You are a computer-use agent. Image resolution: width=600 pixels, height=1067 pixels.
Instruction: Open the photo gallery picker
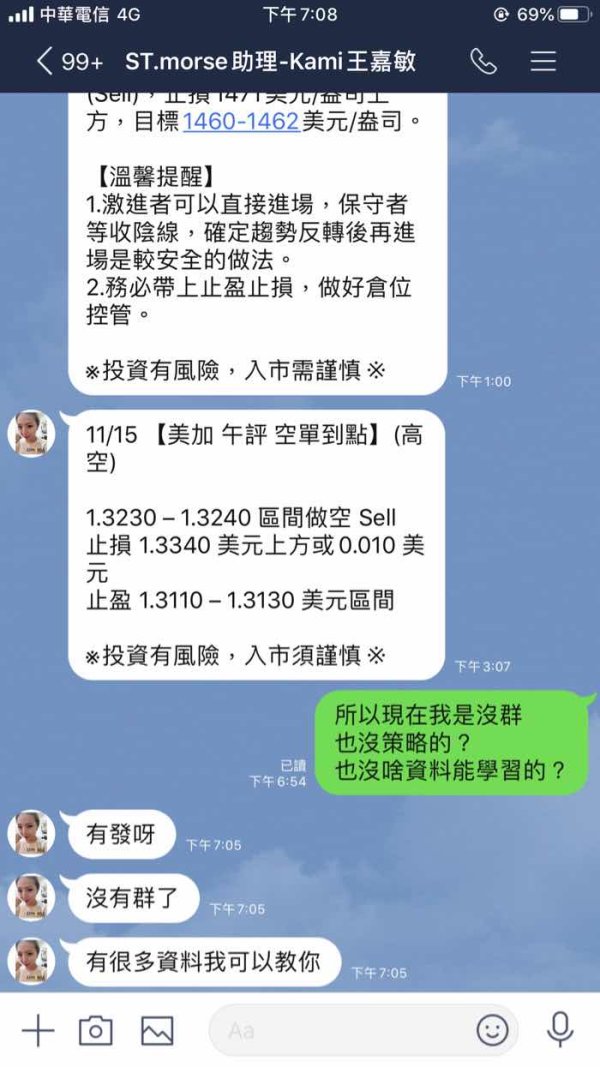(157, 1030)
